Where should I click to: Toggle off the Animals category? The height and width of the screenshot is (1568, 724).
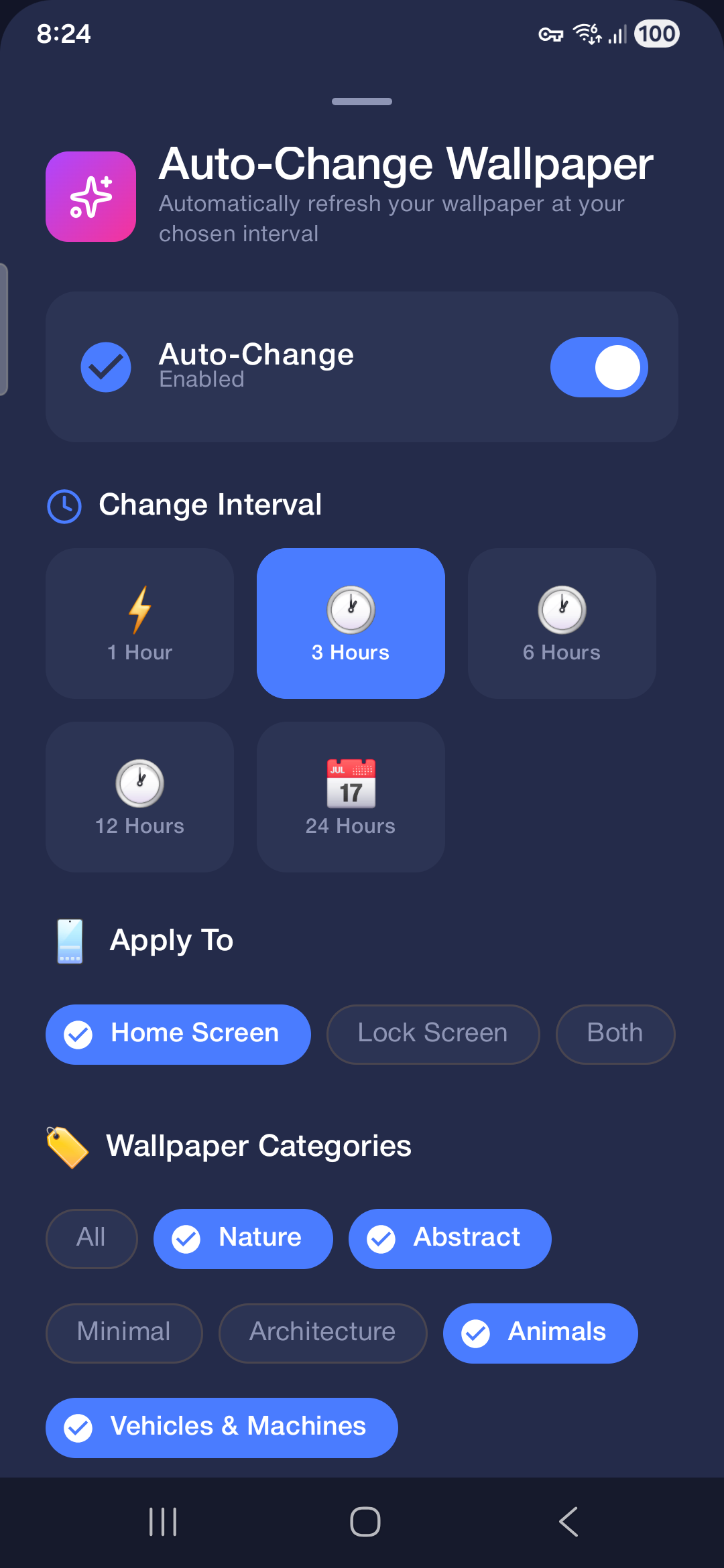tap(540, 1333)
